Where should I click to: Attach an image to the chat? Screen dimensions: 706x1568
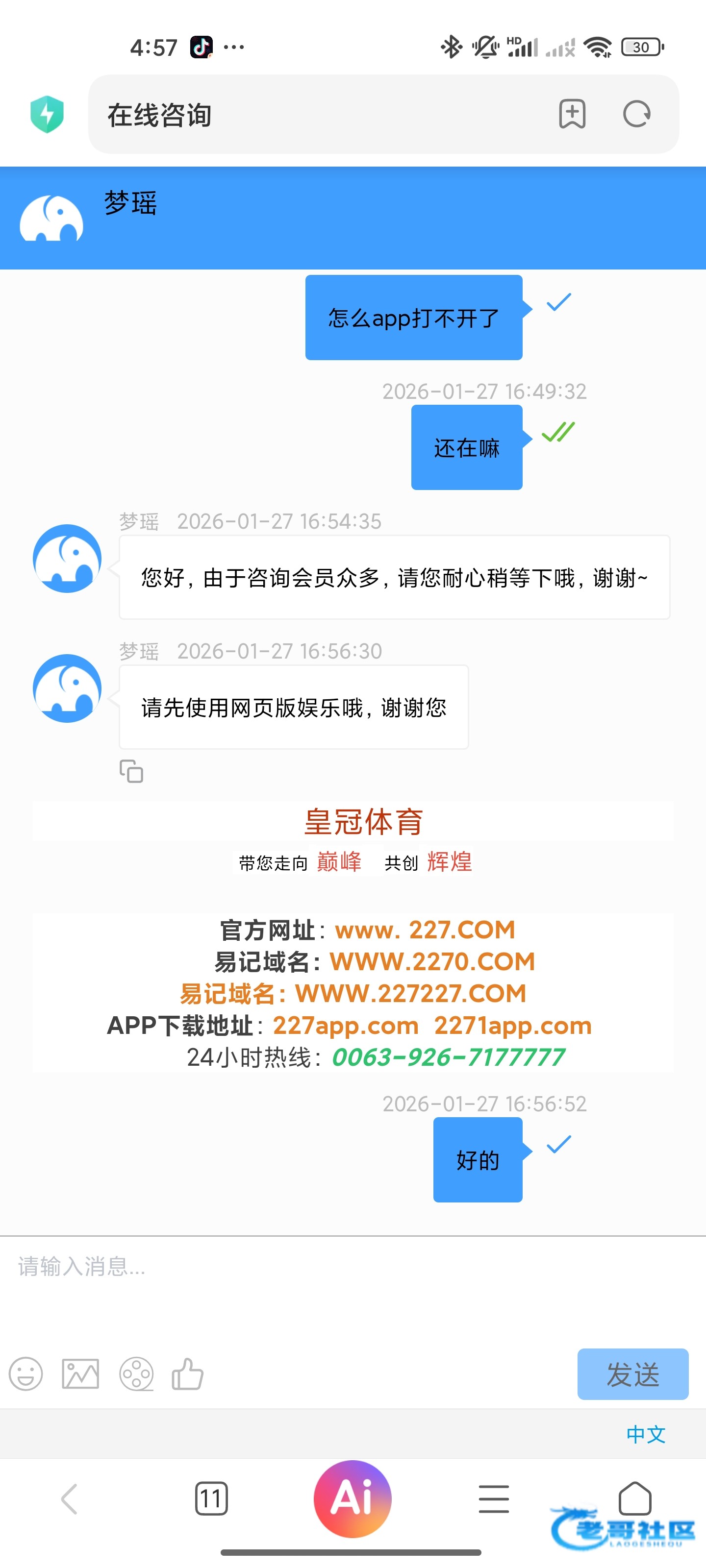coord(80,1374)
